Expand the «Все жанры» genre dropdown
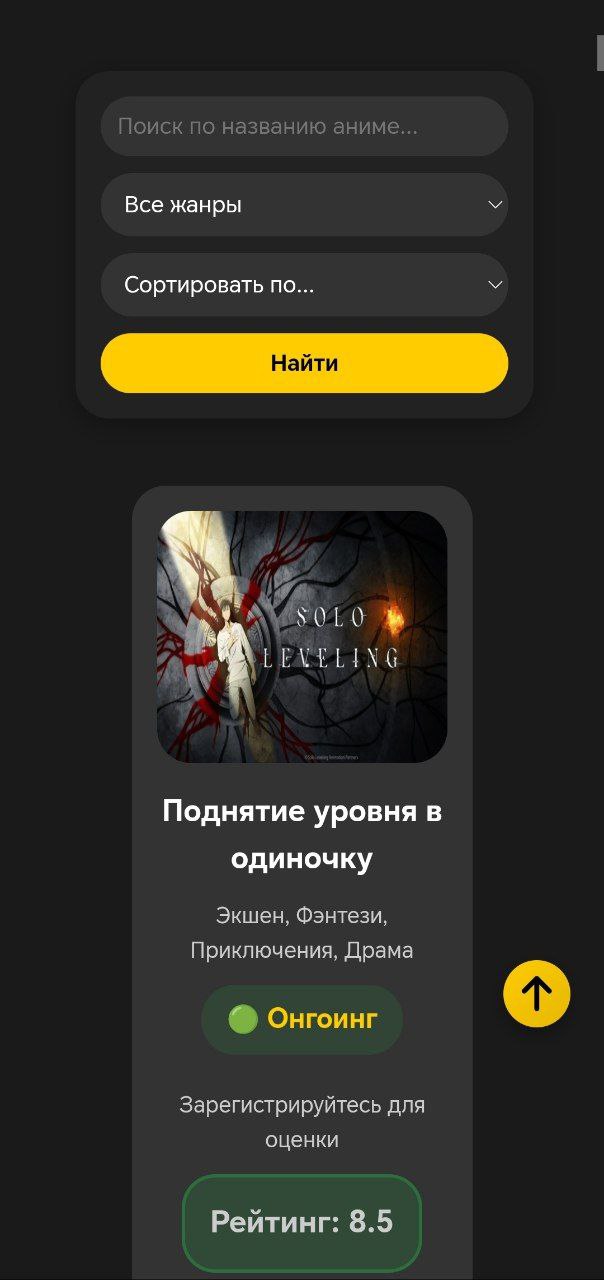This screenshot has height=1280, width=604. click(304, 205)
